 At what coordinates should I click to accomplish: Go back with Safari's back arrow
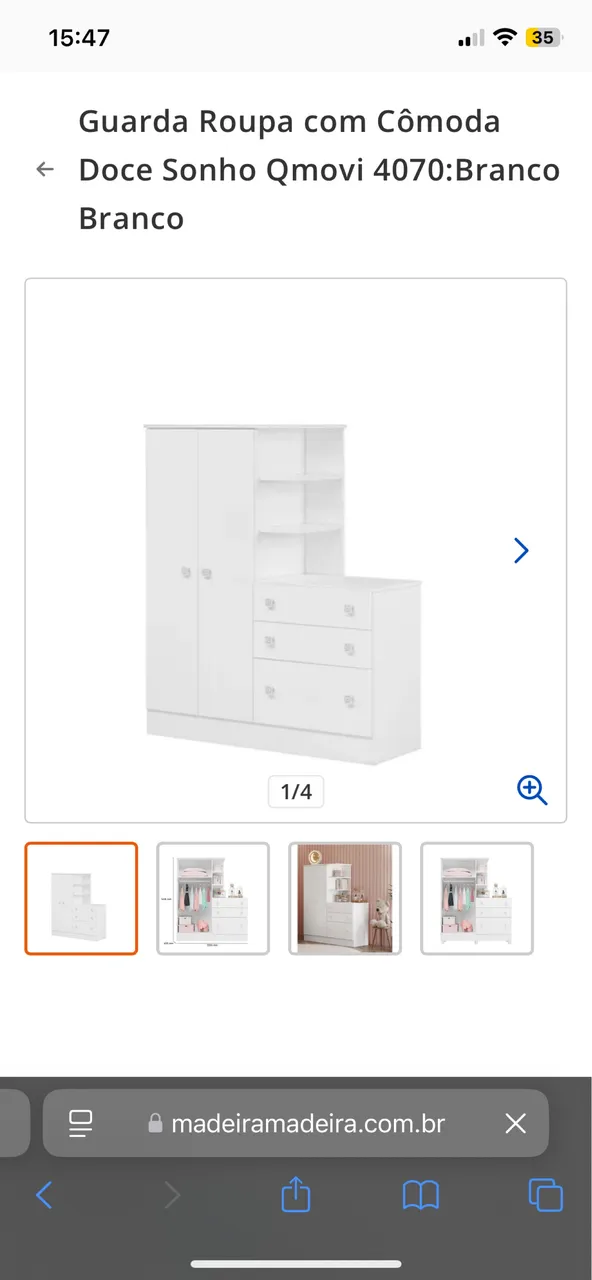click(44, 1195)
